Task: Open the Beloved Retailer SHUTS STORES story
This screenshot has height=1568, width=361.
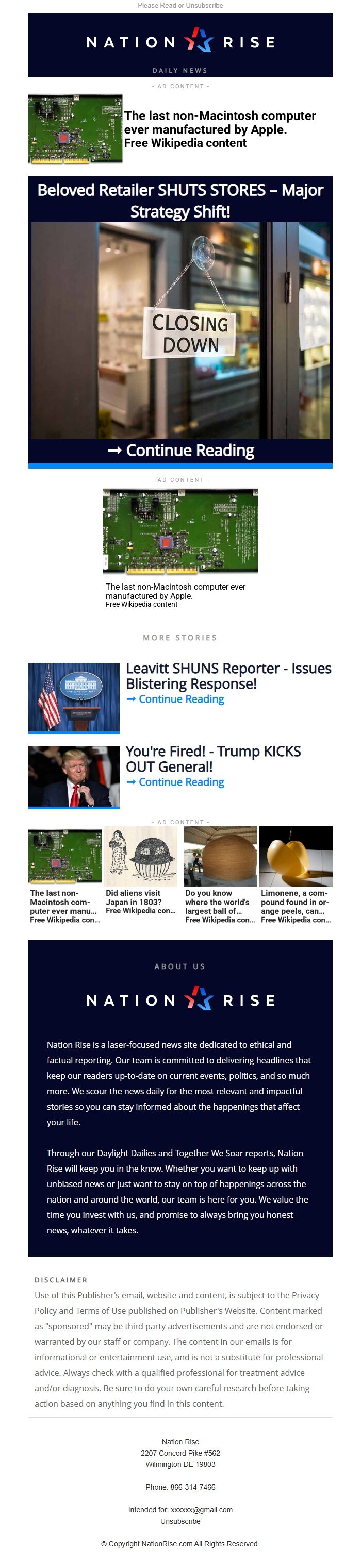Action: coord(180,201)
